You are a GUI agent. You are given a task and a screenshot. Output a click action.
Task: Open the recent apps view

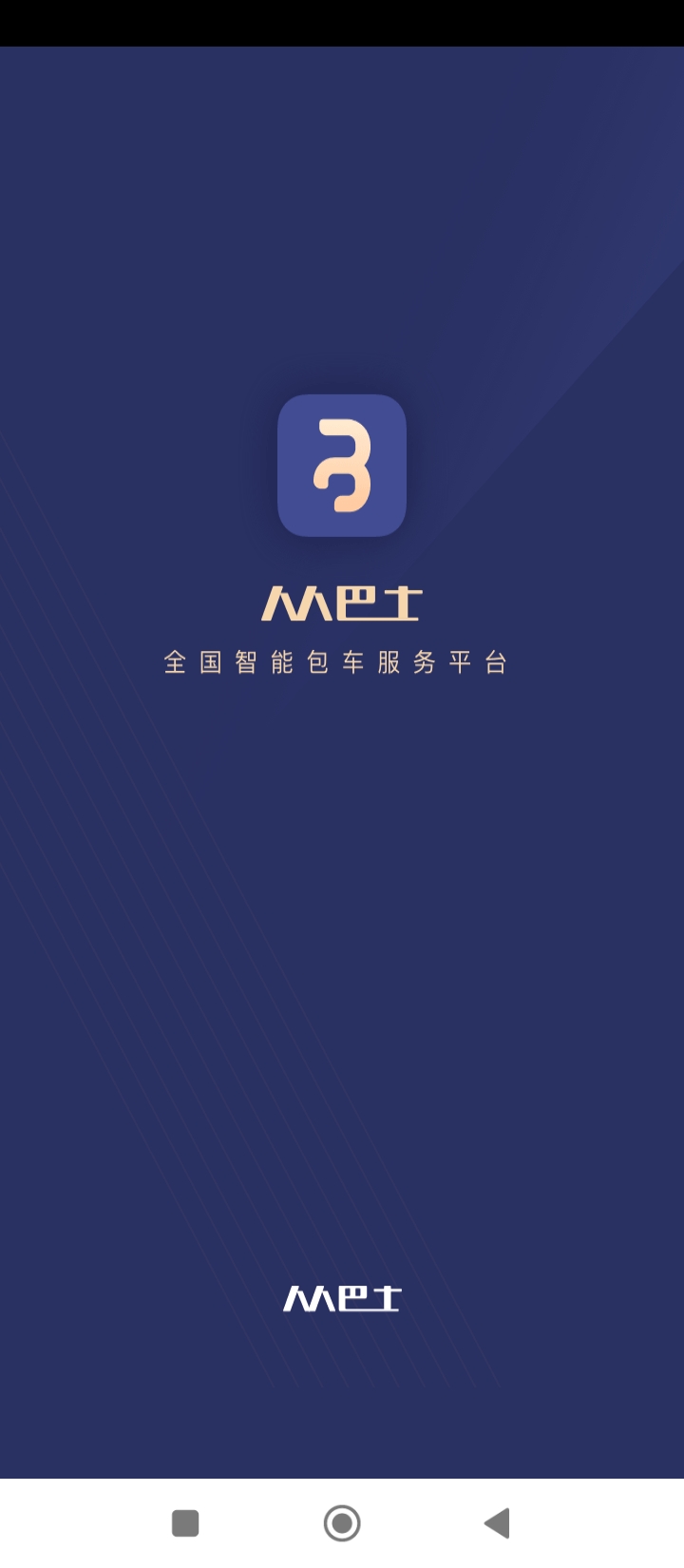point(185,1523)
